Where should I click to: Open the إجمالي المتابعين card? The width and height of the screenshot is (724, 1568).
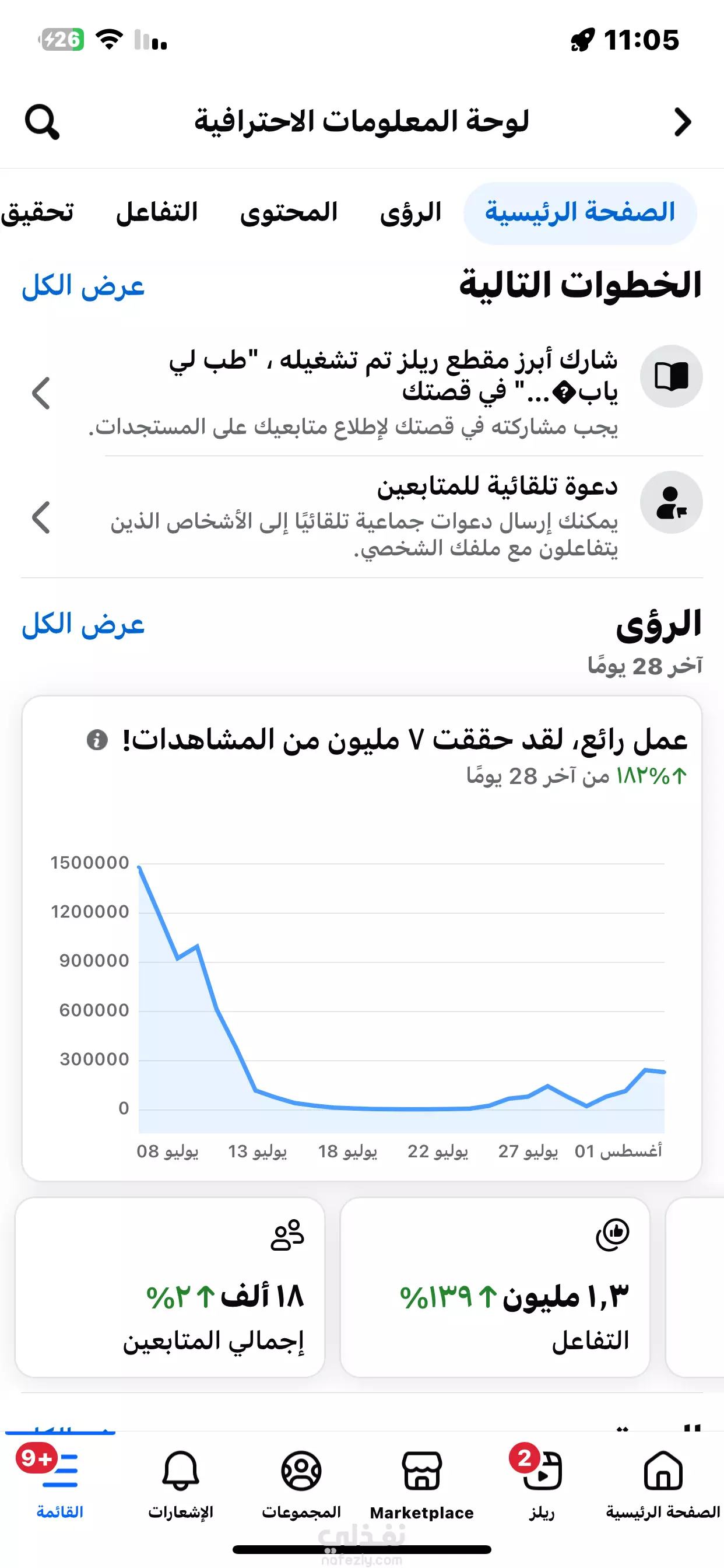170,1287
